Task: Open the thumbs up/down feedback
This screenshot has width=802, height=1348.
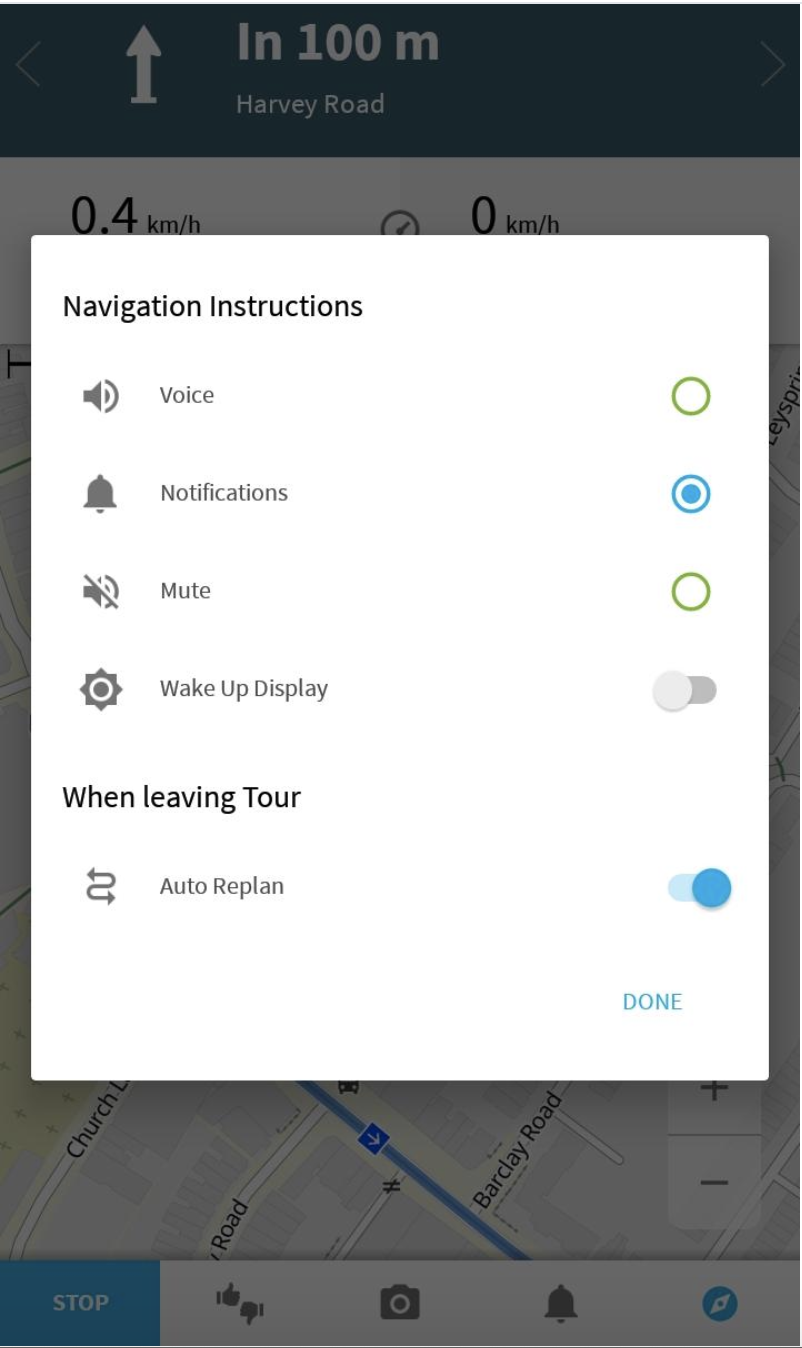Action: tap(240, 1303)
